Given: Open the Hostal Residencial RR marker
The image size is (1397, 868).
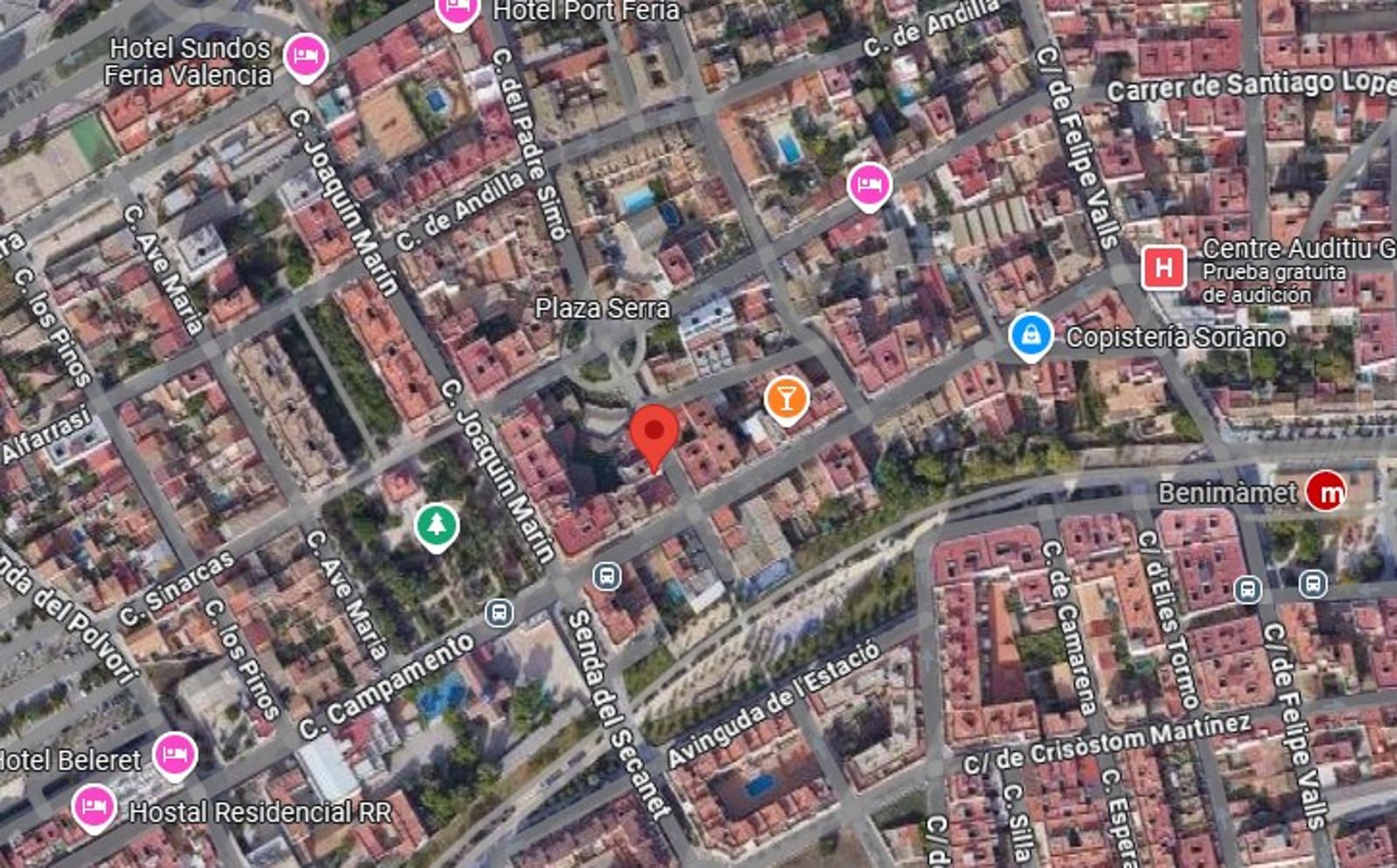Looking at the screenshot, I should pos(93,807).
